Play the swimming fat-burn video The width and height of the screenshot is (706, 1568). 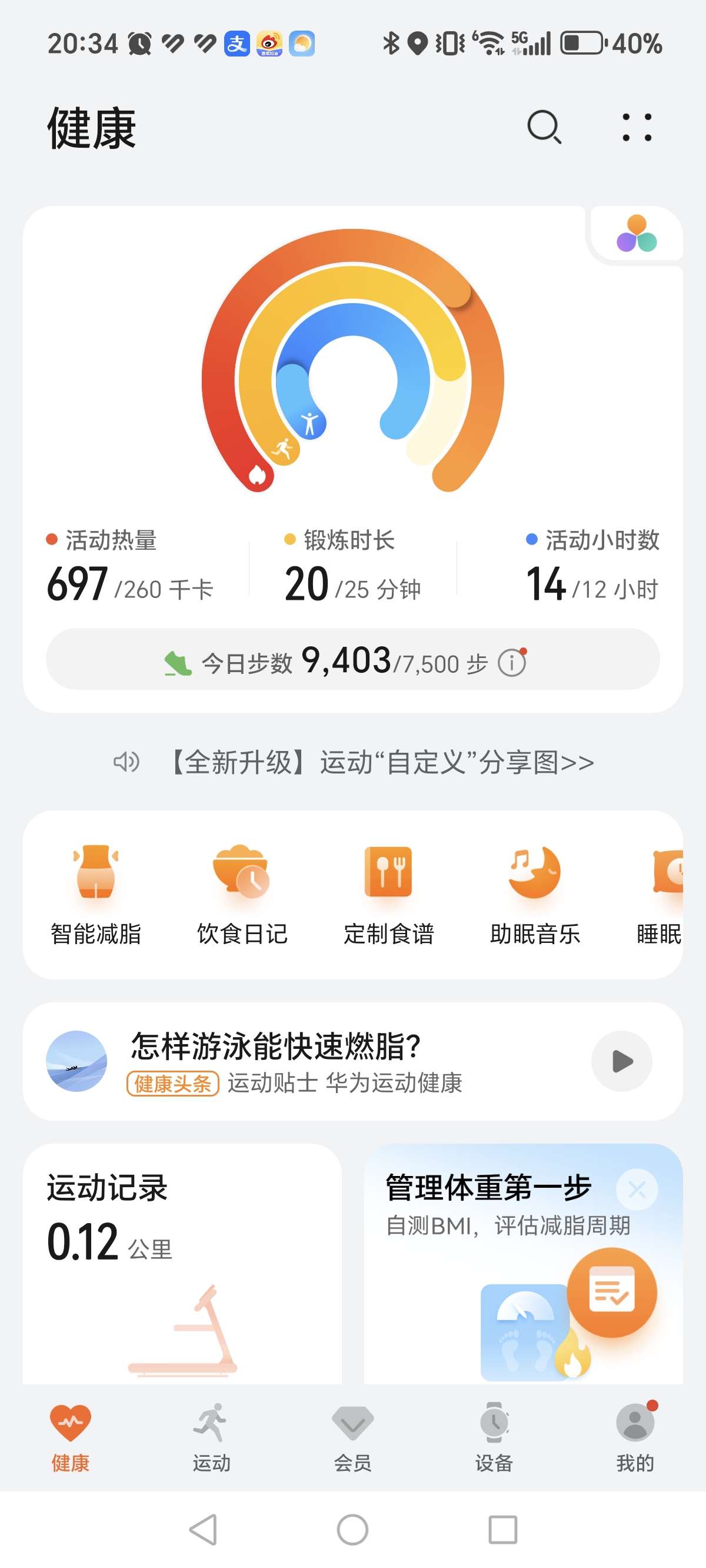coord(621,1061)
